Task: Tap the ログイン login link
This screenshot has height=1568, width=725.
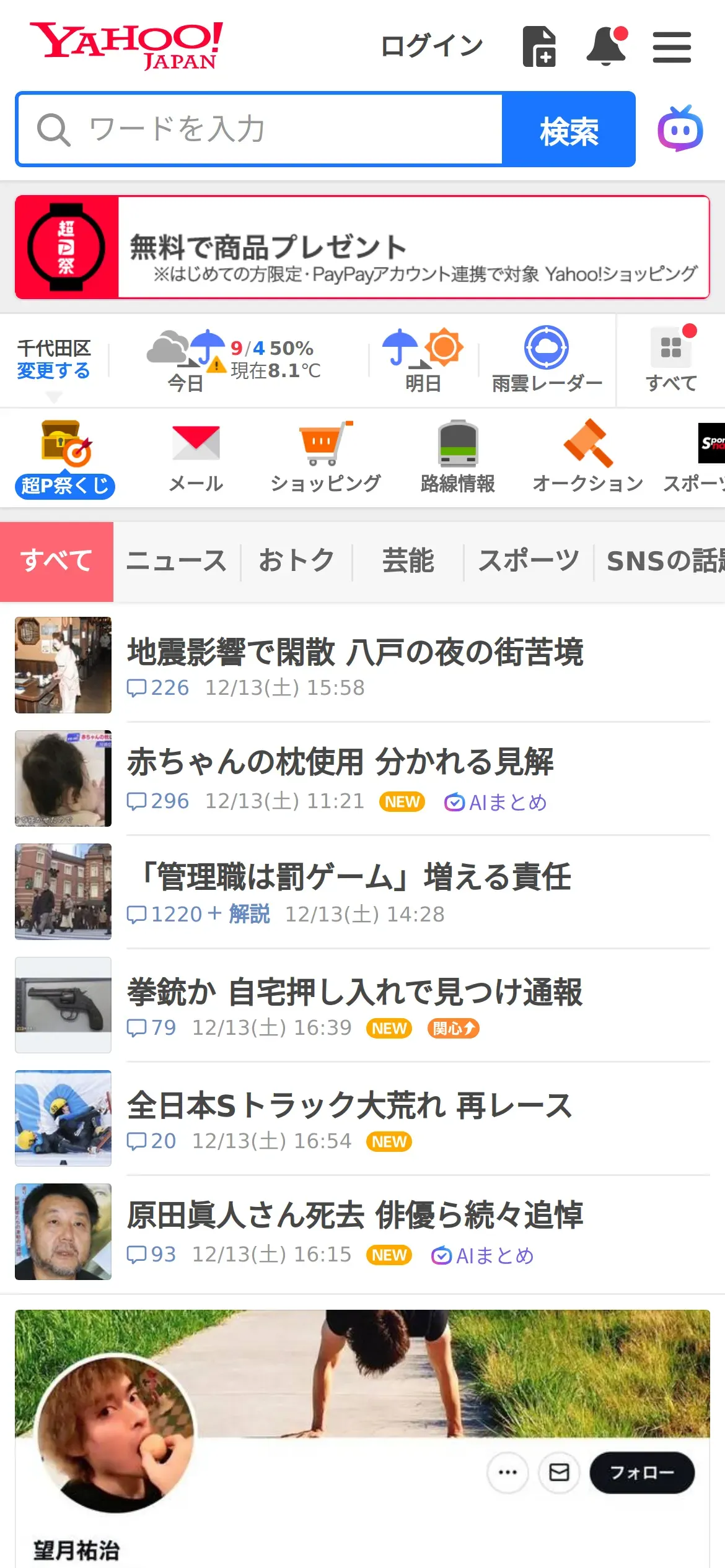Action: click(431, 46)
